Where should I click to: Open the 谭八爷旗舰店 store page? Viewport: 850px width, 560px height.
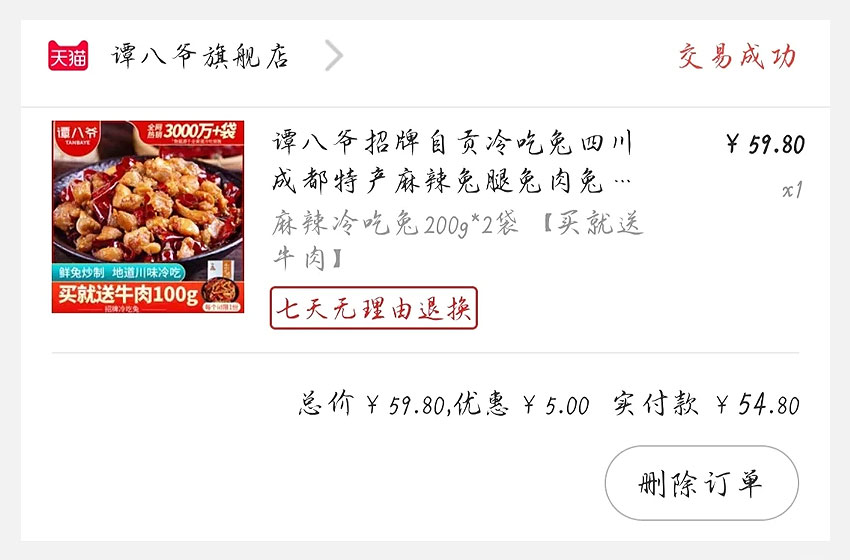(x=200, y=56)
